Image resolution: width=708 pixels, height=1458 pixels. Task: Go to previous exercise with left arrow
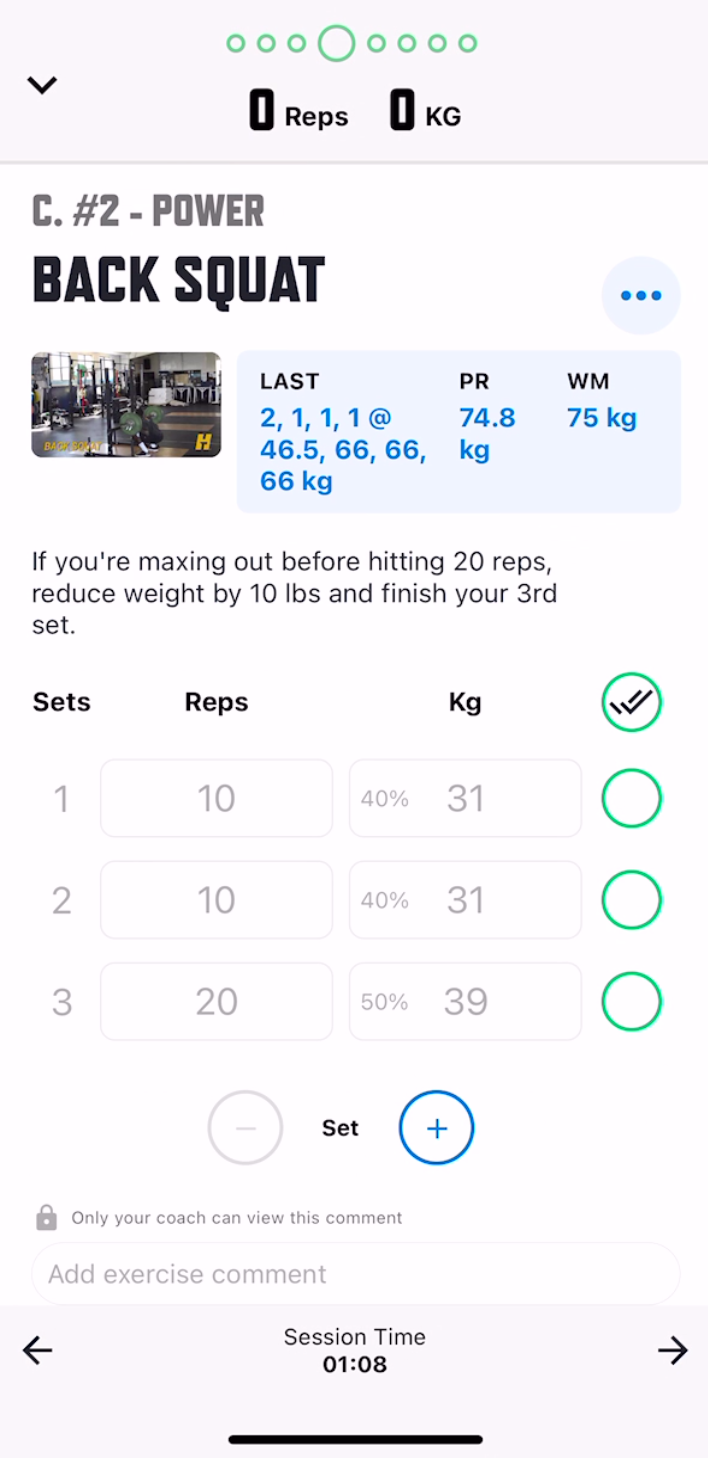click(x=38, y=1351)
